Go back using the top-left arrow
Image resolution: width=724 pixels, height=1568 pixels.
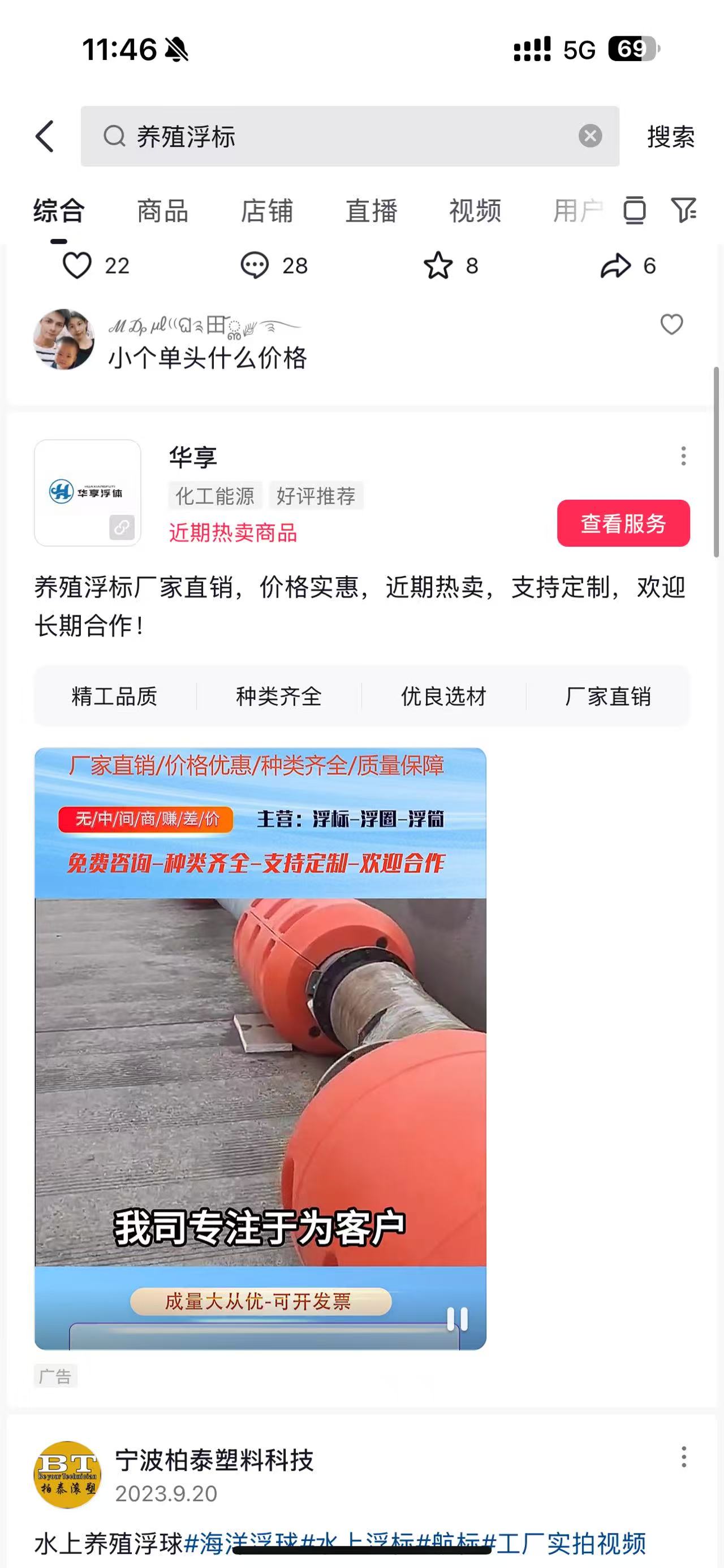point(45,136)
